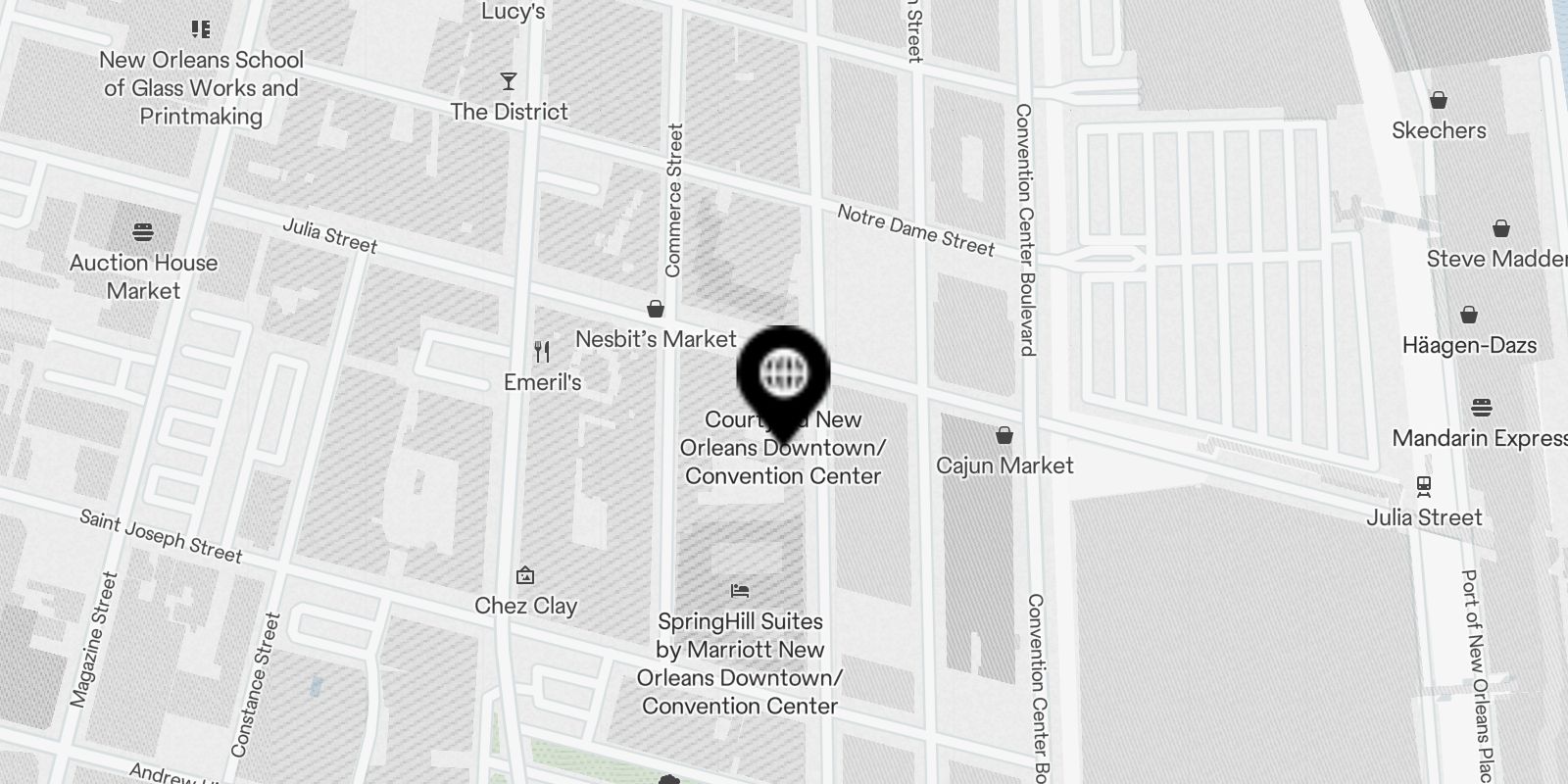The image size is (1568, 784).
Task: Open the Auction House Market marker
Action: [143, 233]
